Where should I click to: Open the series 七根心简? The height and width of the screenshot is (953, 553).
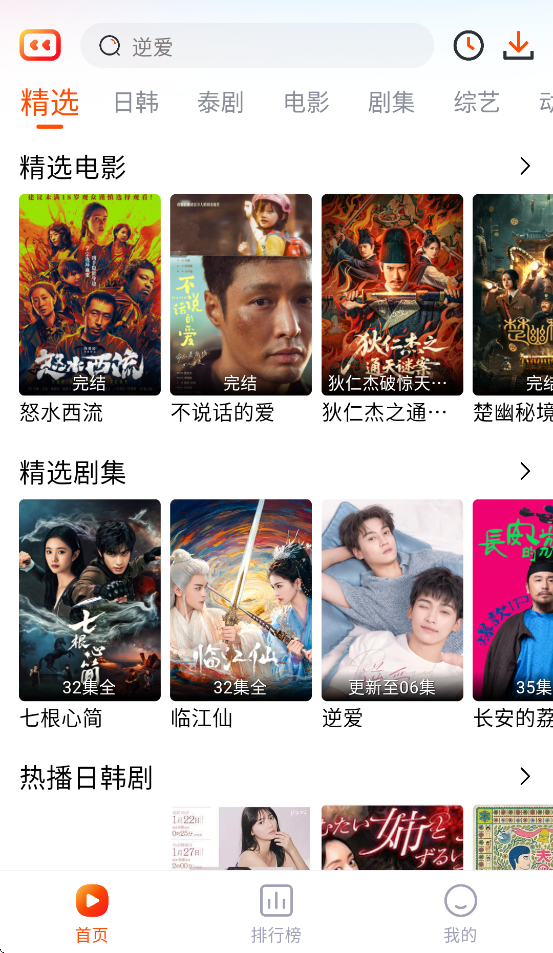click(90, 614)
